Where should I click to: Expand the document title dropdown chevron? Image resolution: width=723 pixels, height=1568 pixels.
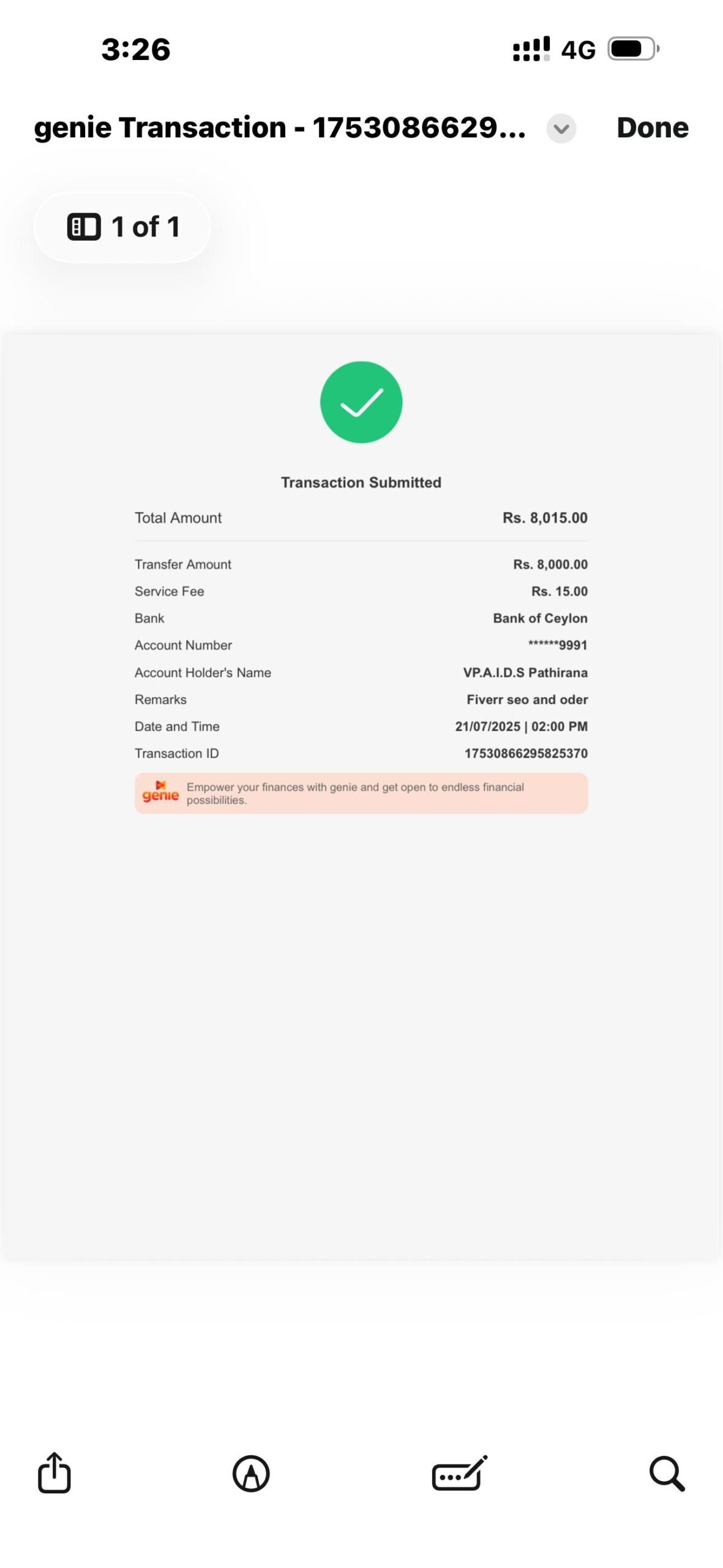[x=561, y=129]
